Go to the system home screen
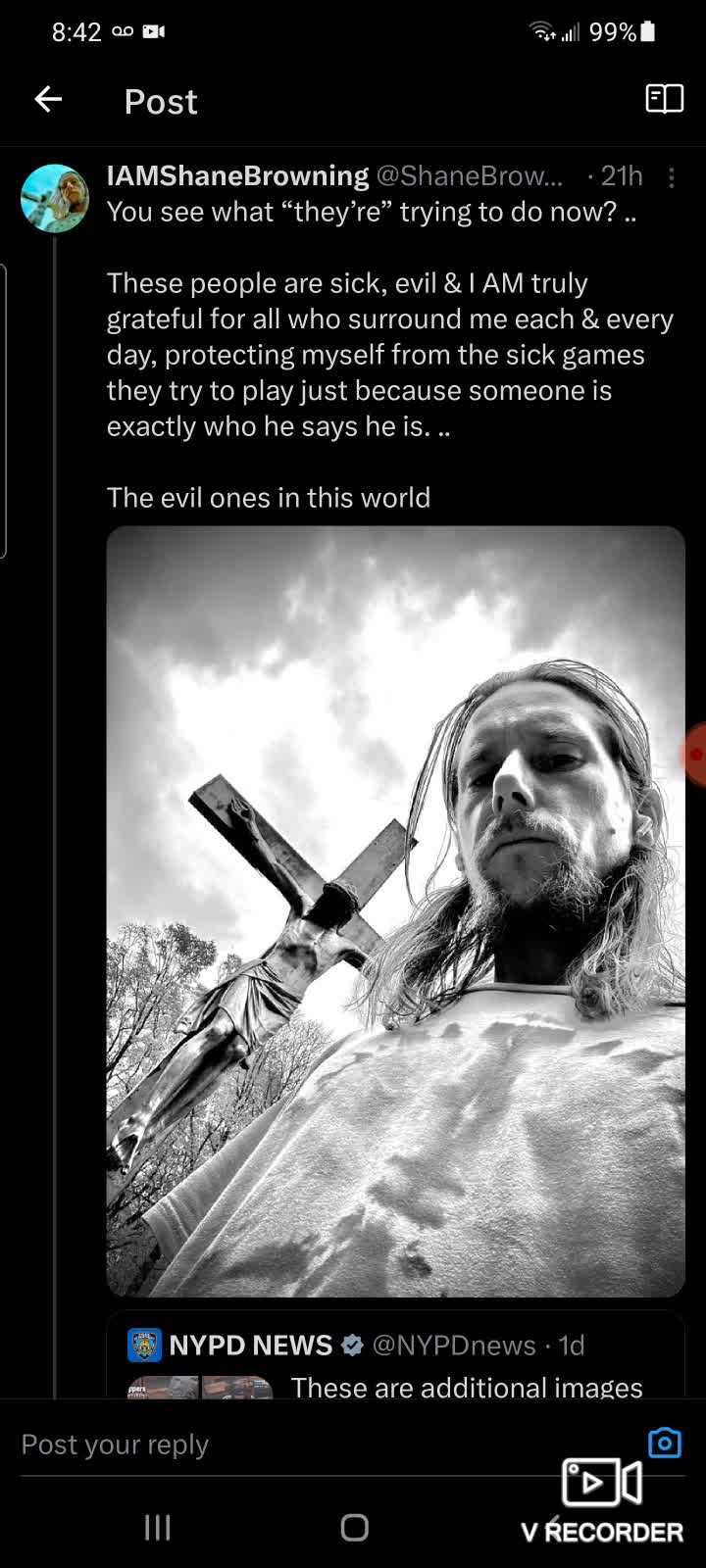Screen dimensions: 706x1568 pos(354,1527)
